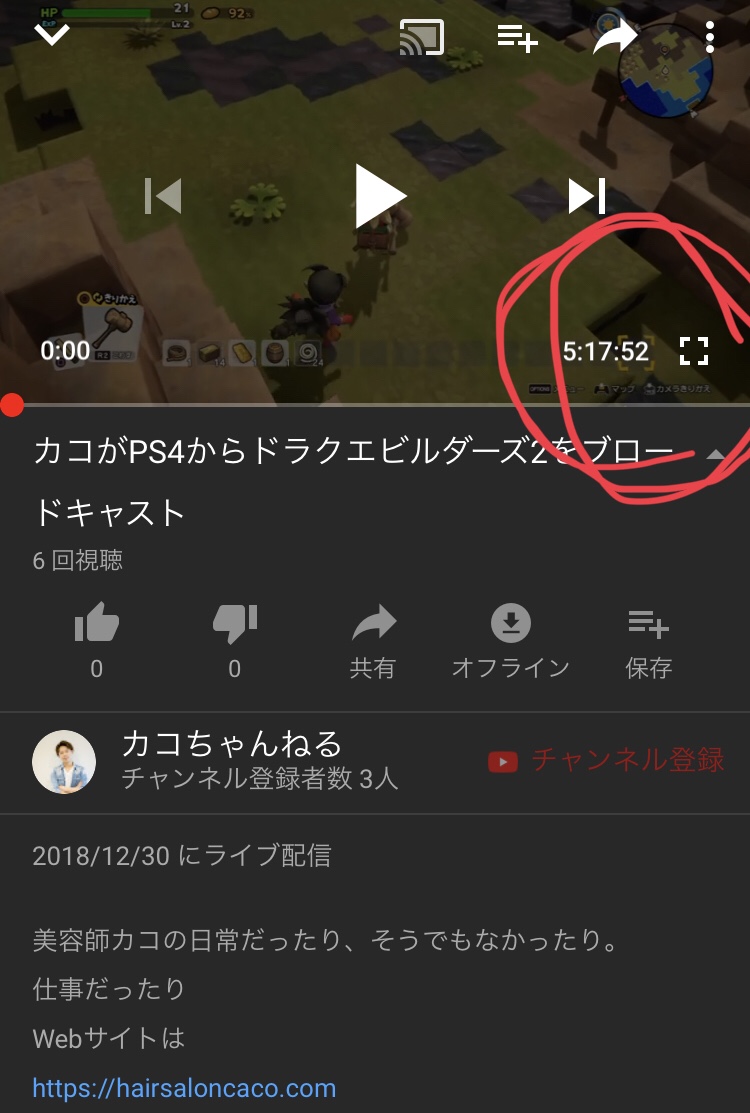The width and height of the screenshot is (750, 1113).
Task: Open hairsaloncaco.com link
Action: click(x=184, y=1088)
